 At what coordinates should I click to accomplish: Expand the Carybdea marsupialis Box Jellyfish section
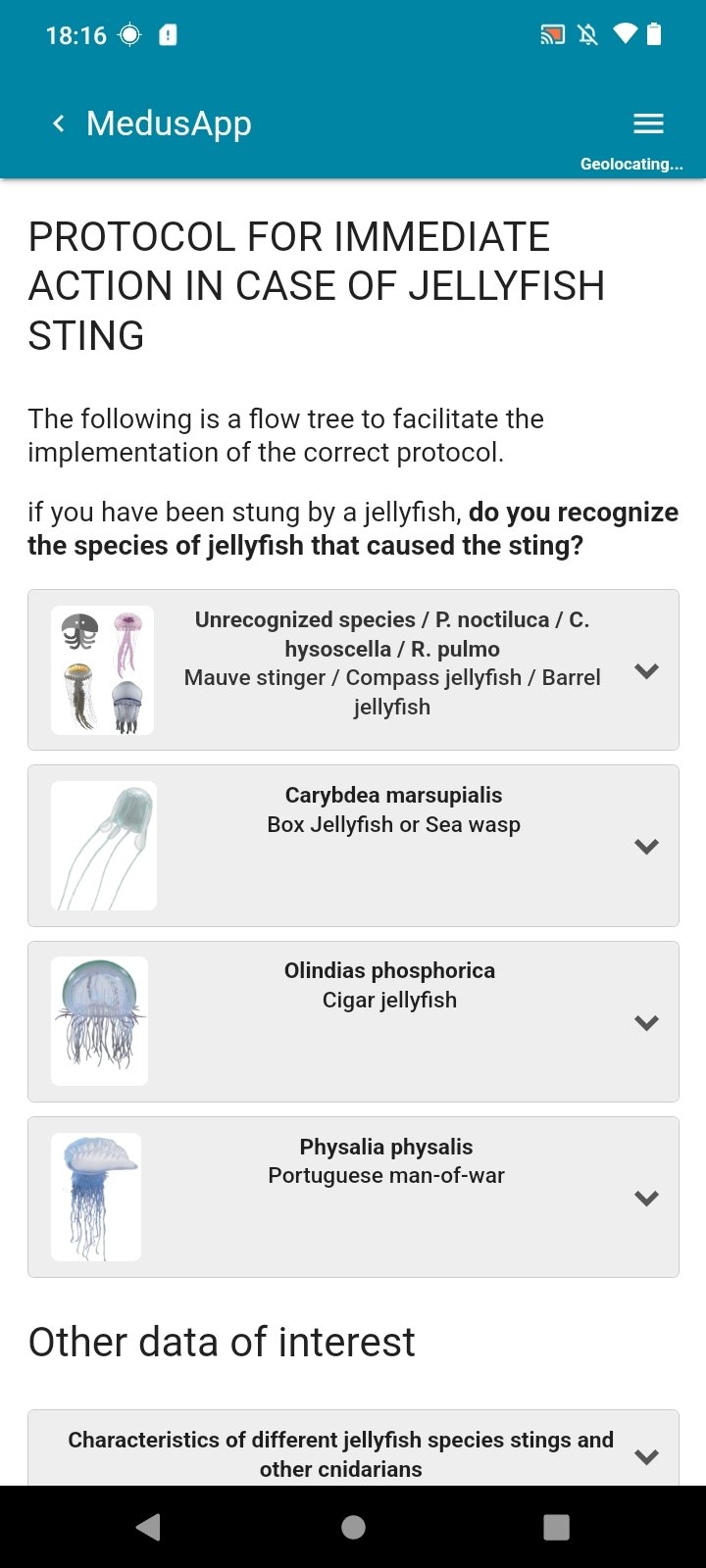353,846
